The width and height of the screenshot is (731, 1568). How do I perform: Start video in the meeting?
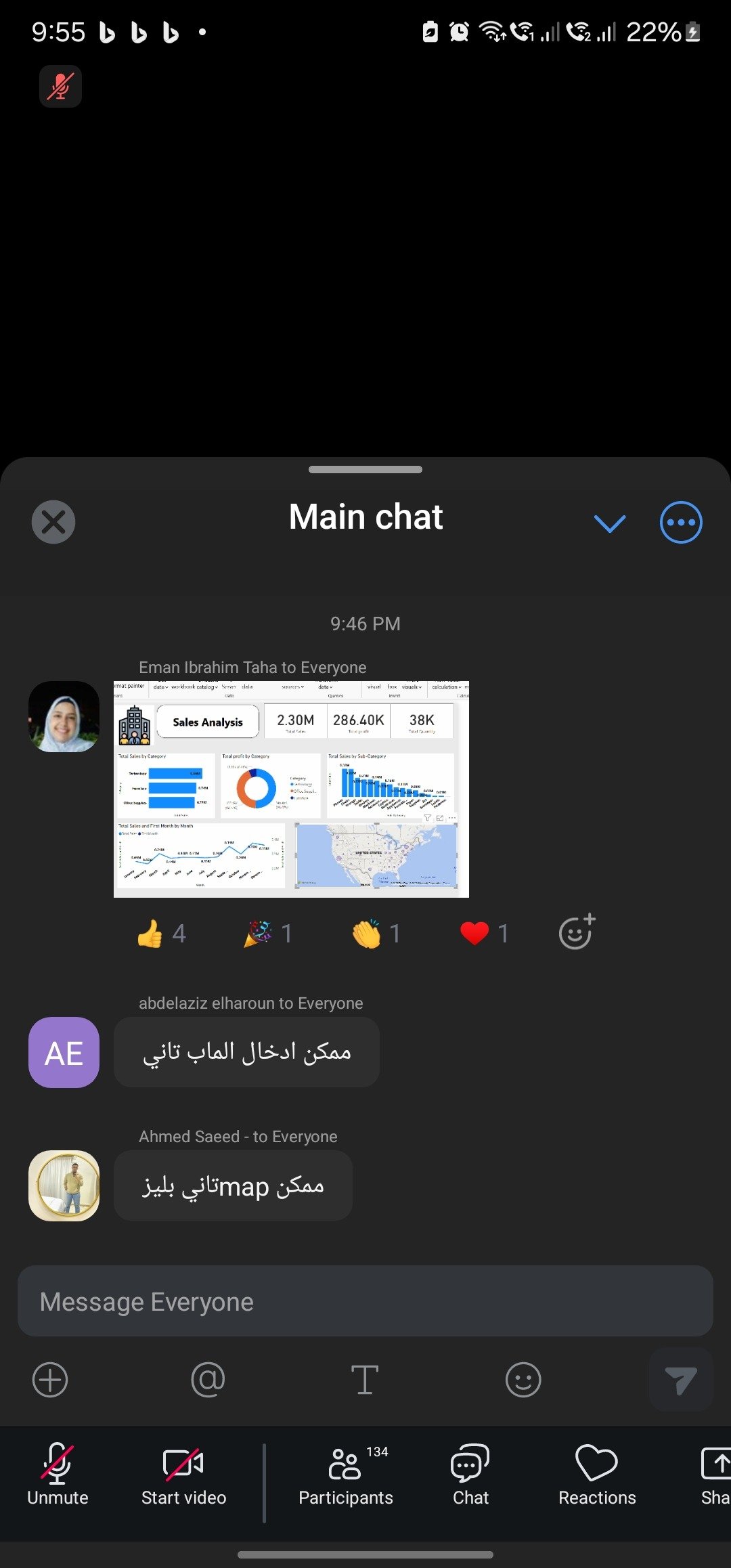click(183, 1475)
